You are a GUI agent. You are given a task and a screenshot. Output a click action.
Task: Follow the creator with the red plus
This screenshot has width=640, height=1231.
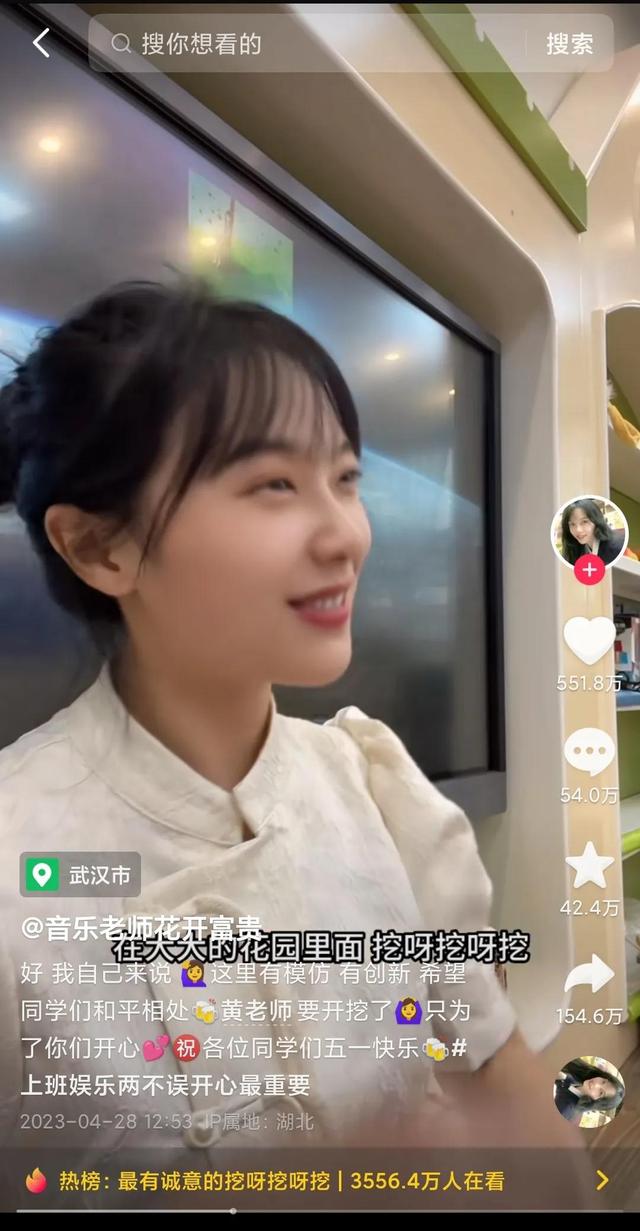point(589,570)
